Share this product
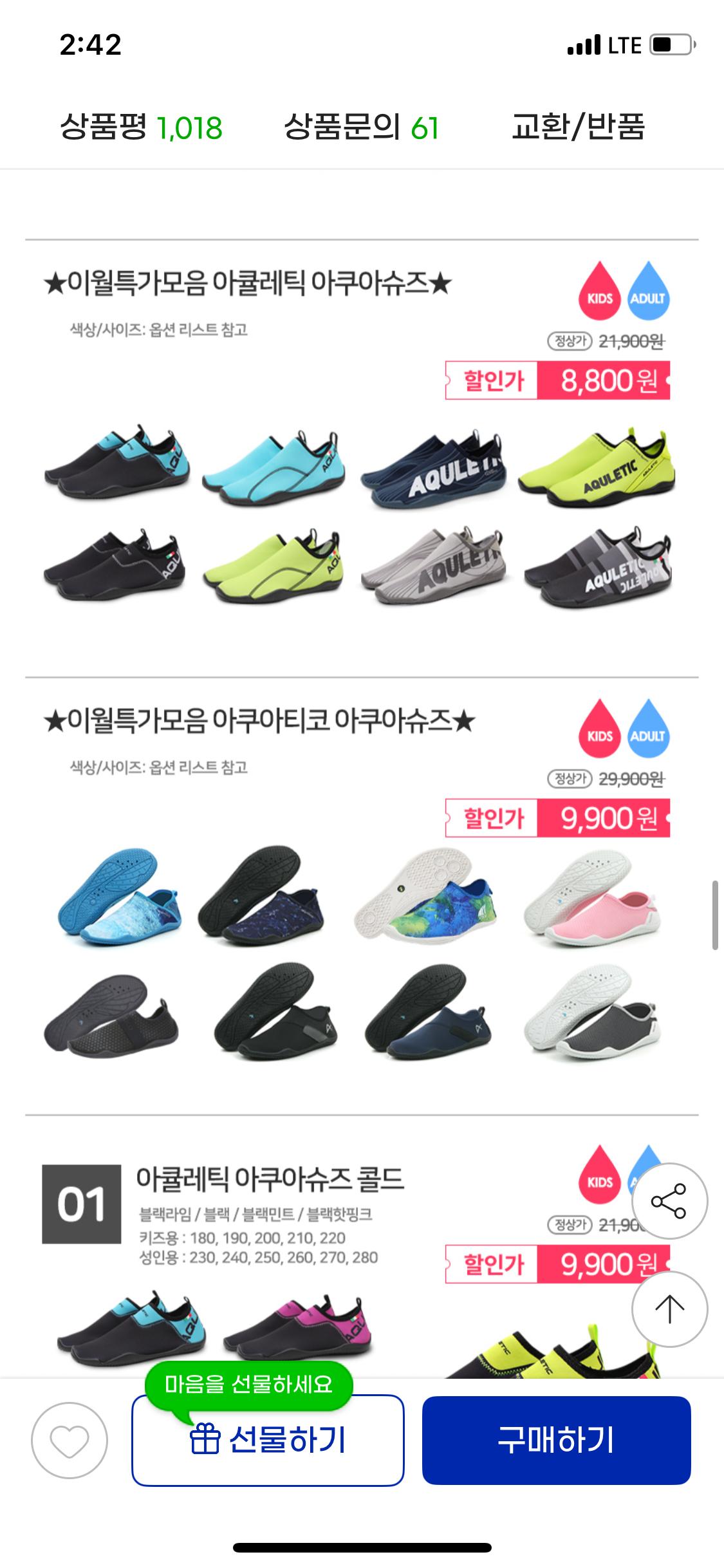Screen dimensions: 724x1568 click(669, 1201)
